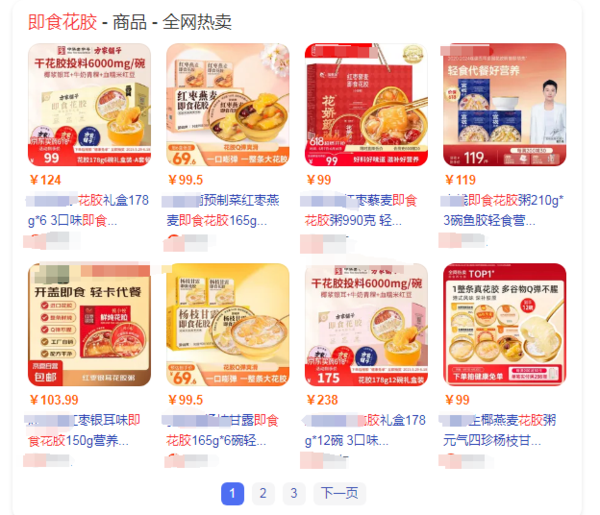Open the ¥99 花胶粥990克 product
Image resolution: width=600 pixels, height=515 pixels.
[366, 105]
